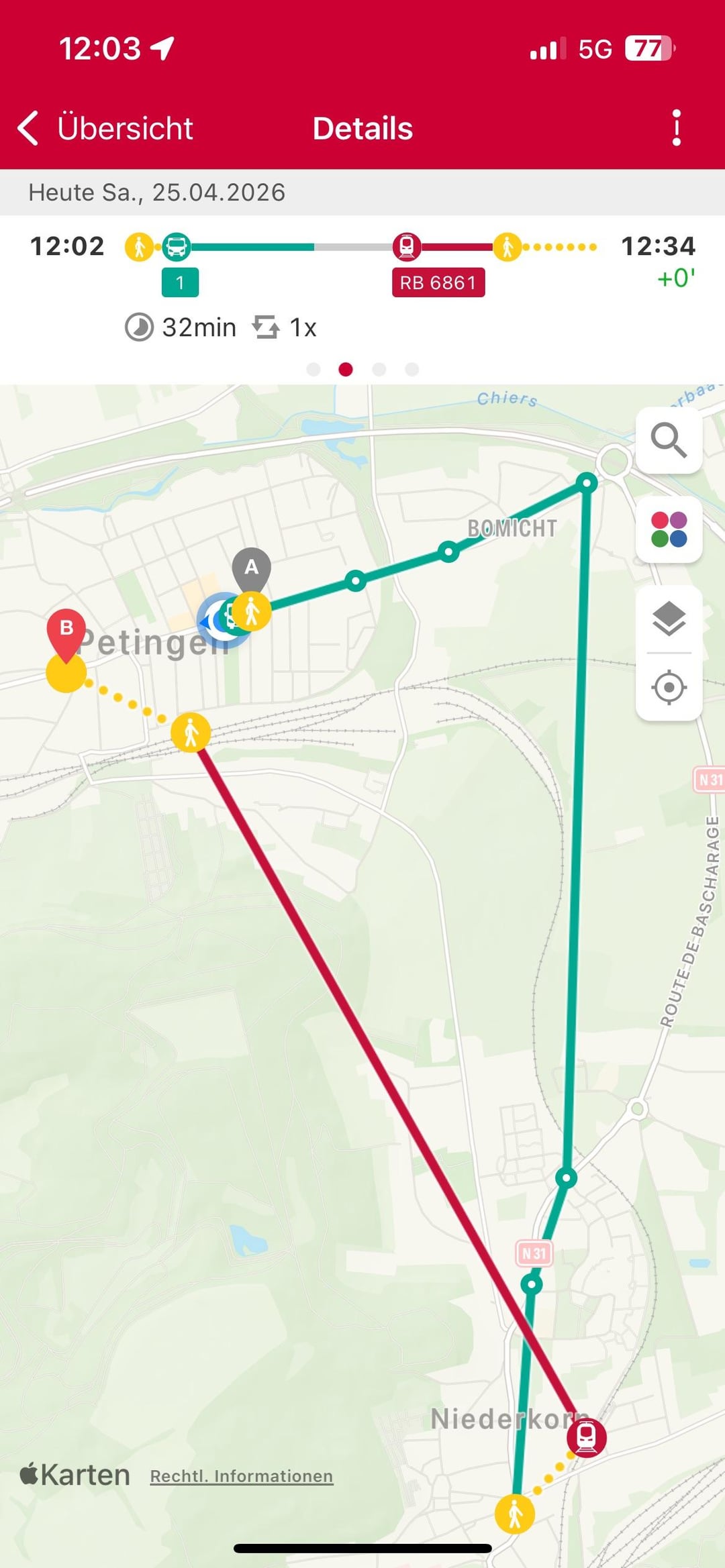Open the map layers selector
Image resolution: width=725 pixels, height=1568 pixels.
point(669,619)
